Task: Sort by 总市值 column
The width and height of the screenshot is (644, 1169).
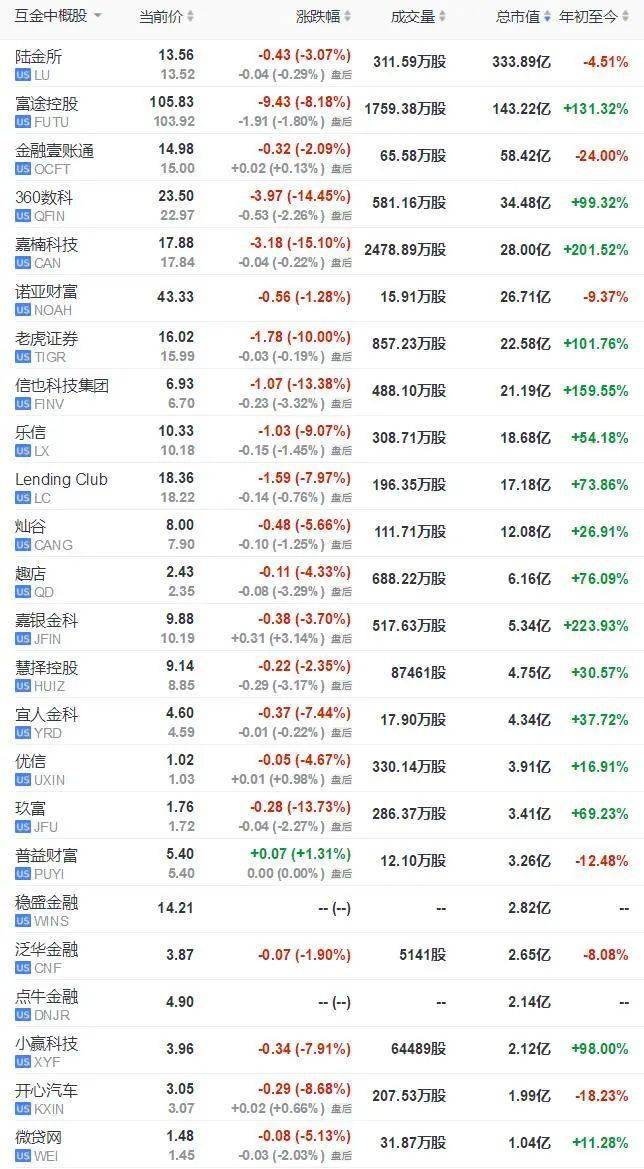Action: (524, 16)
